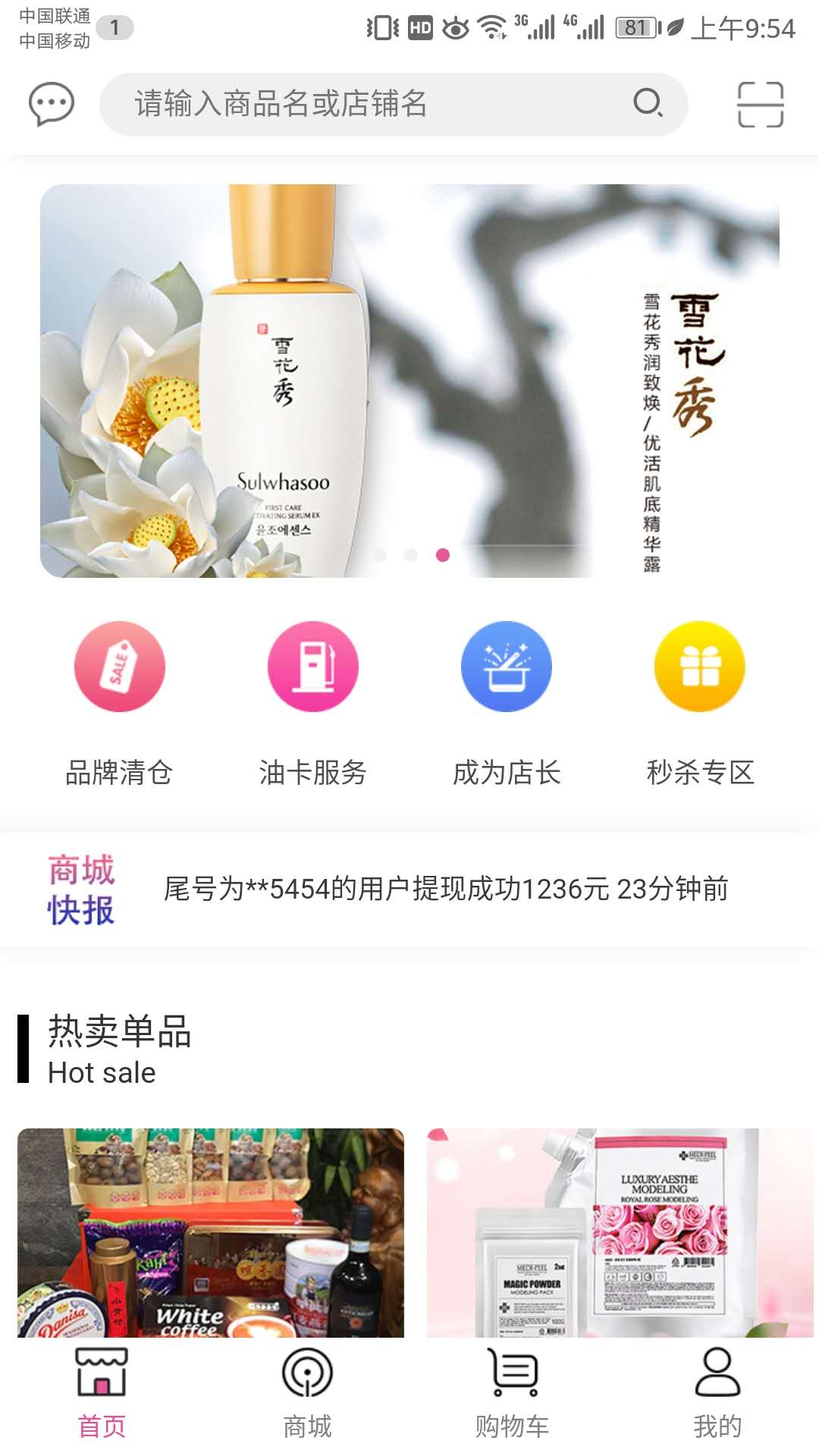
Task: View the White Coffee gift basket product
Action: tap(211, 1232)
